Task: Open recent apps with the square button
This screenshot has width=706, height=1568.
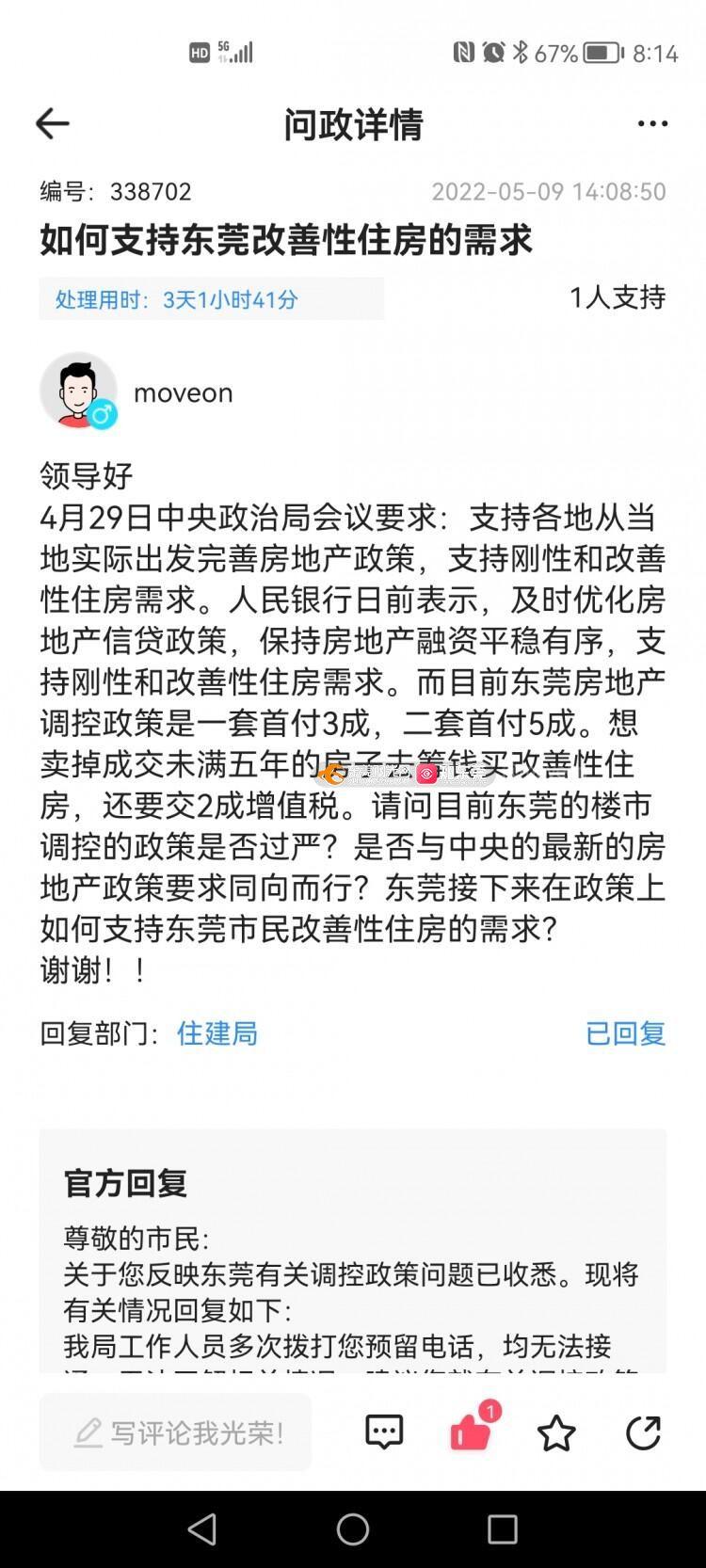Action: pyautogui.click(x=502, y=1529)
